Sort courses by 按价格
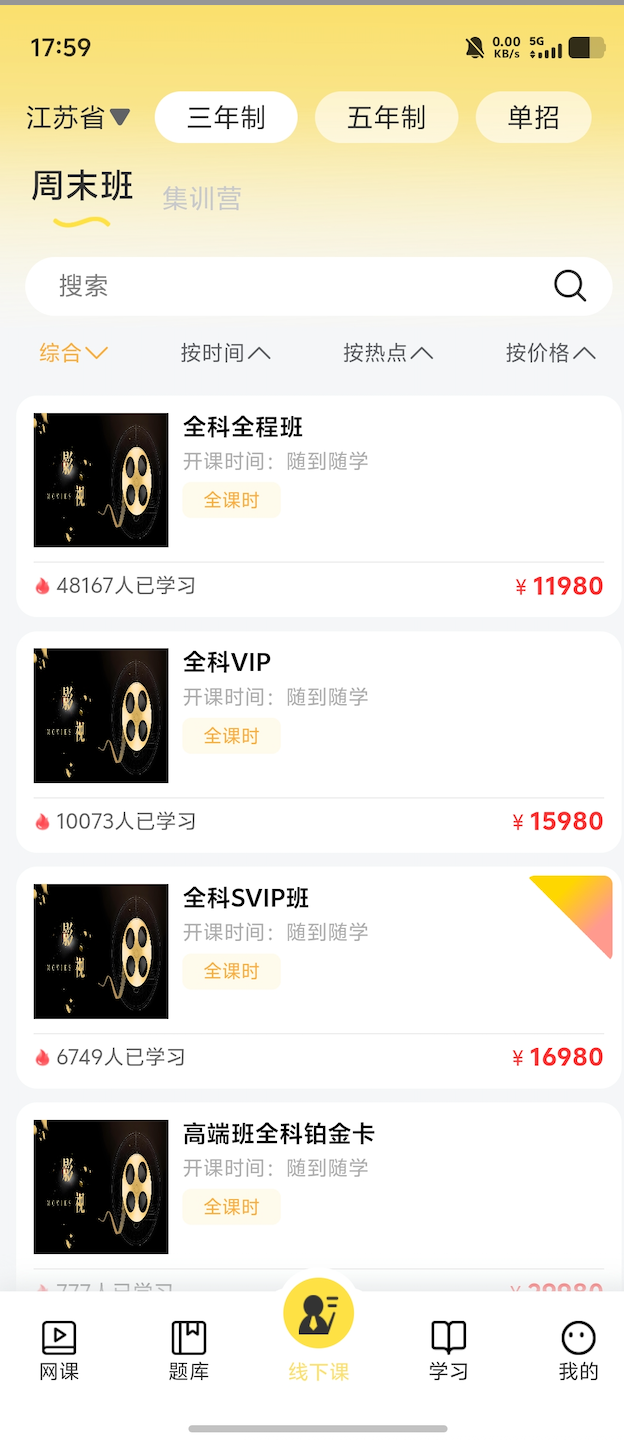624x1440 pixels. tap(550, 352)
